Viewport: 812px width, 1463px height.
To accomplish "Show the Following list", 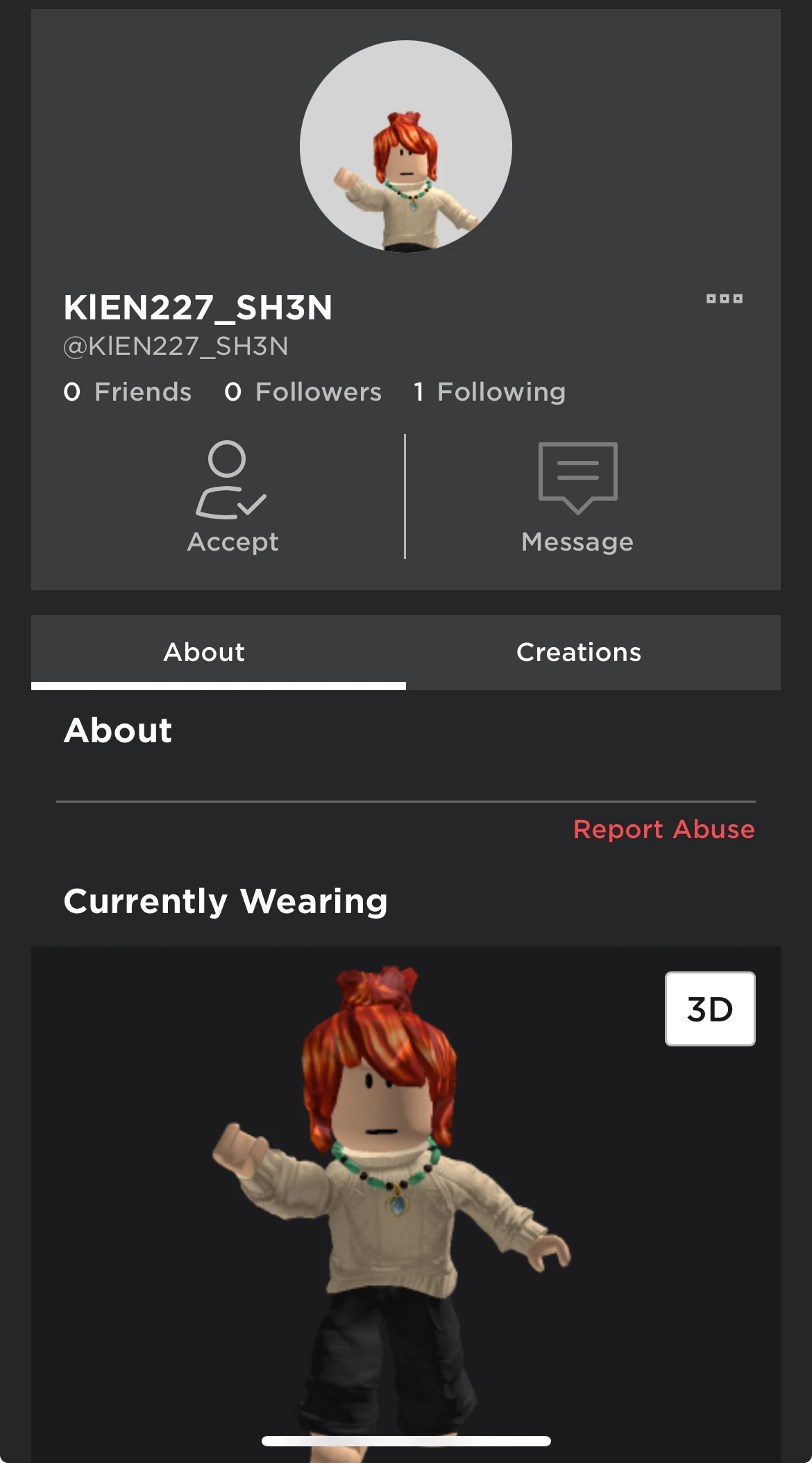I will click(490, 392).
